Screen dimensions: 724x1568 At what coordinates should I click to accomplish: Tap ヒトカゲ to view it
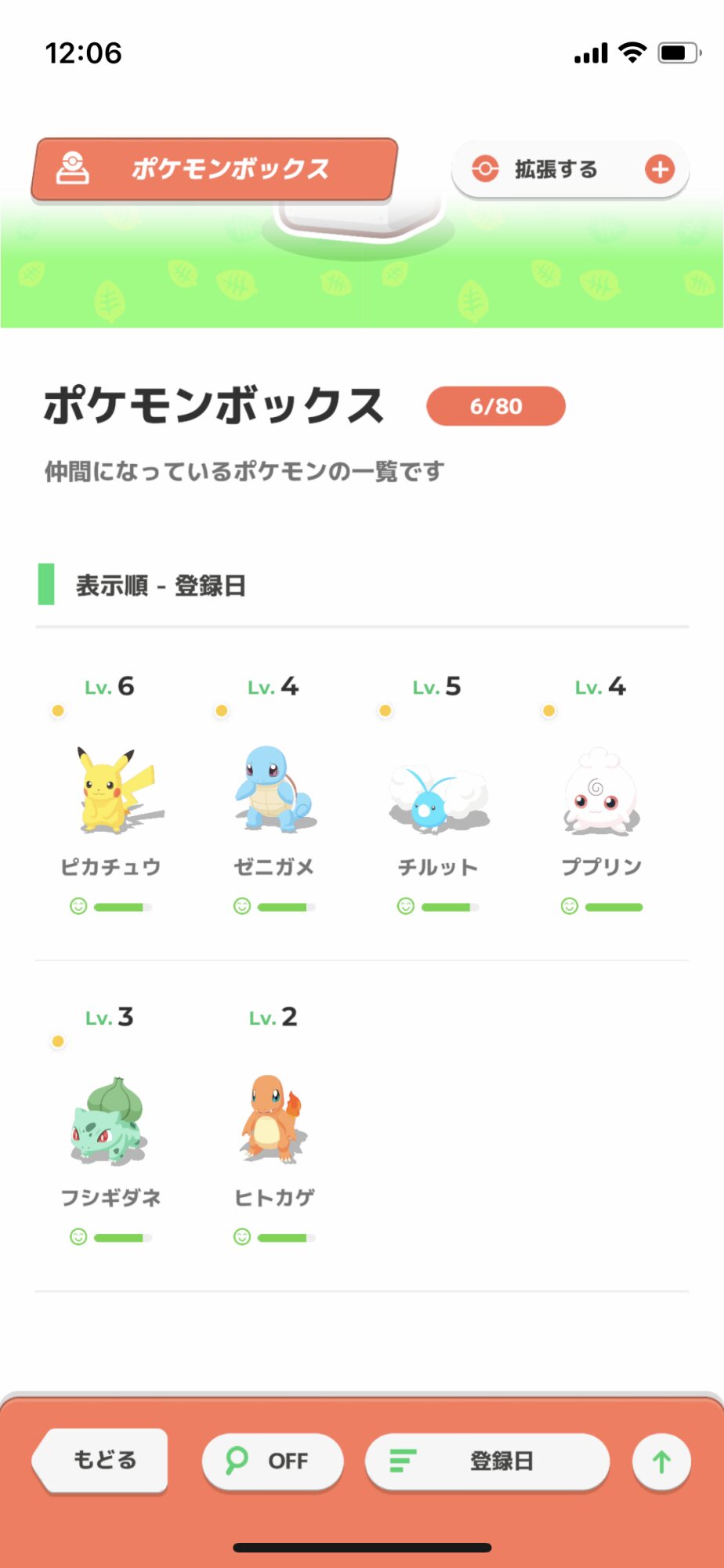pos(273,1121)
